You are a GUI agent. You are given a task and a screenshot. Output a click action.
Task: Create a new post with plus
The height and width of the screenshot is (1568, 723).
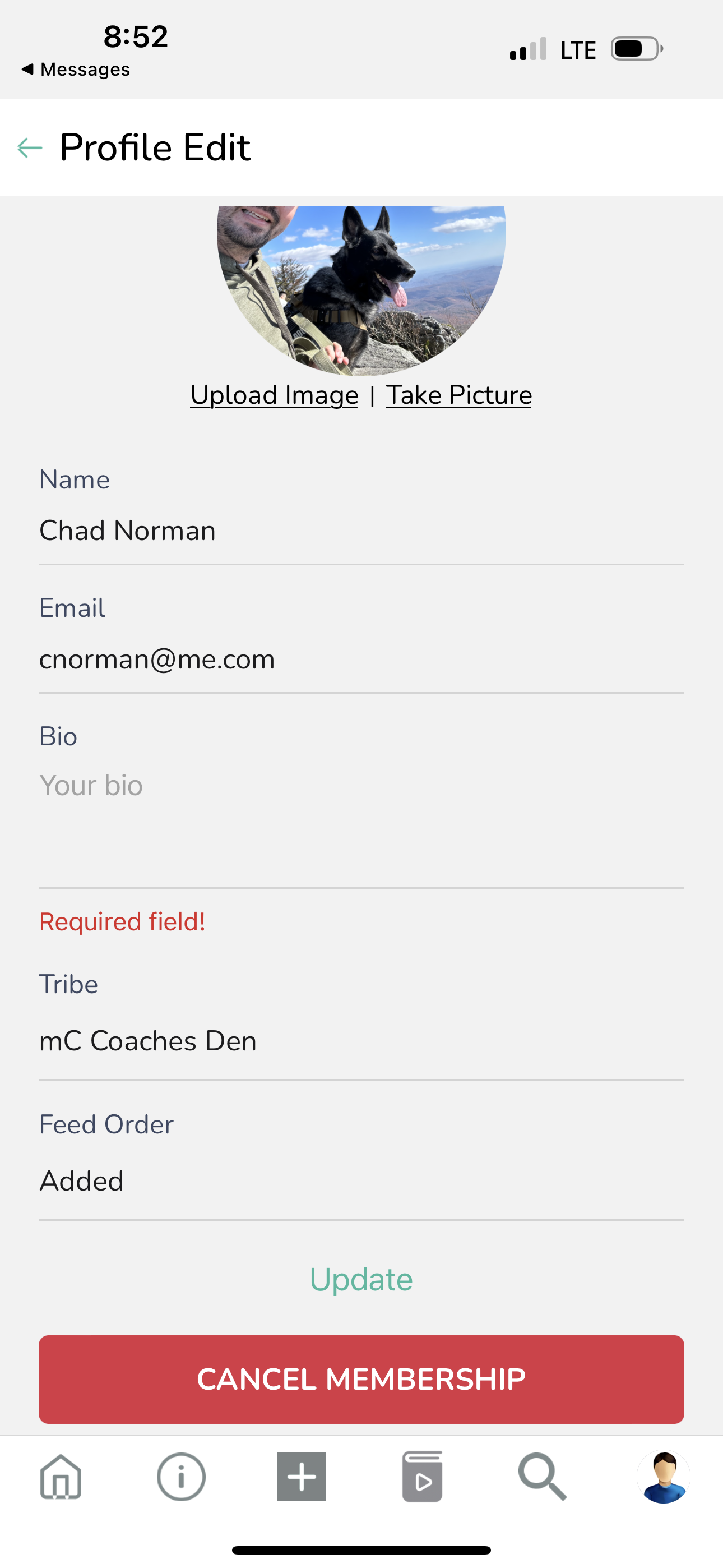coord(302,1477)
